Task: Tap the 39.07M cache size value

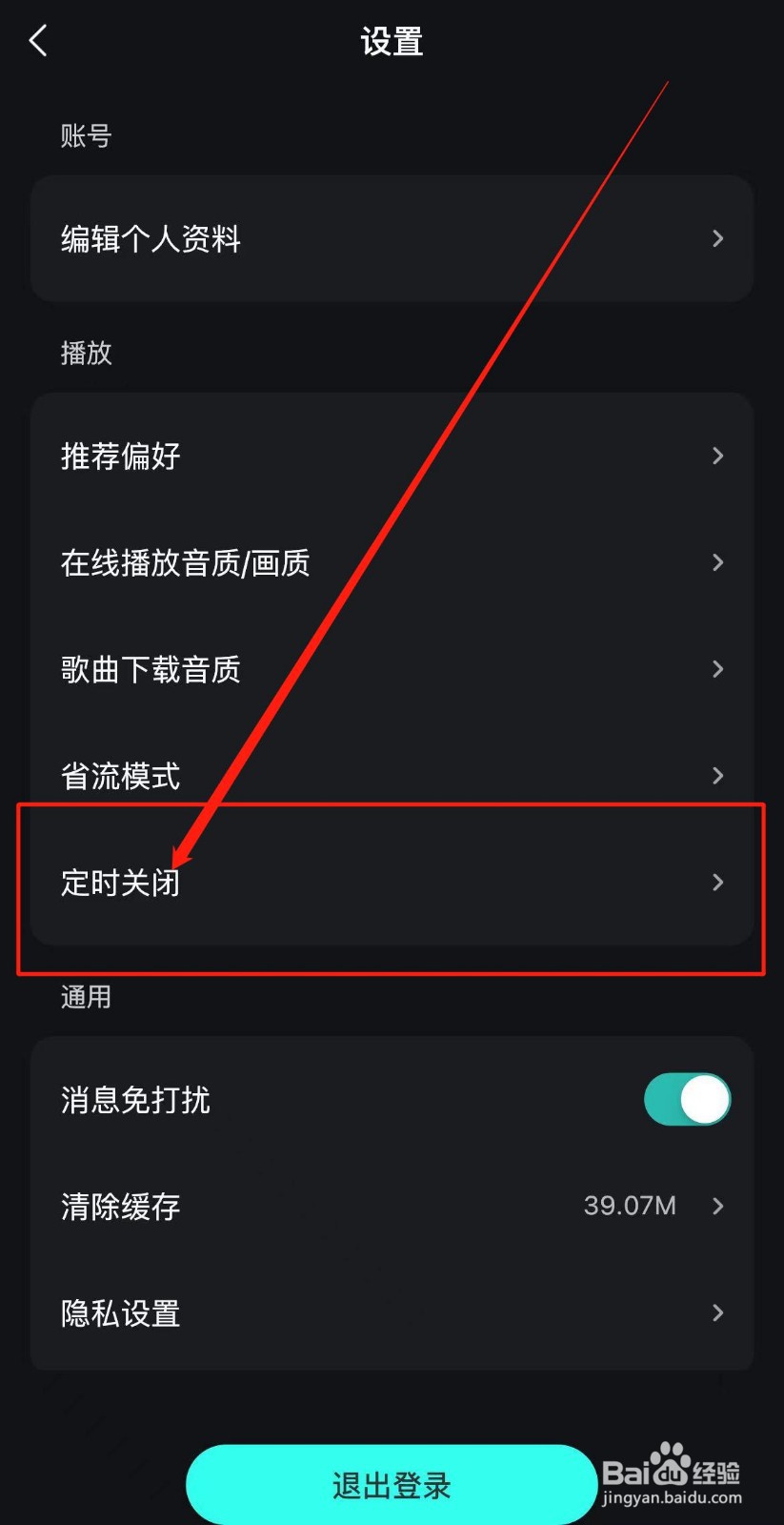Action: tap(629, 1206)
